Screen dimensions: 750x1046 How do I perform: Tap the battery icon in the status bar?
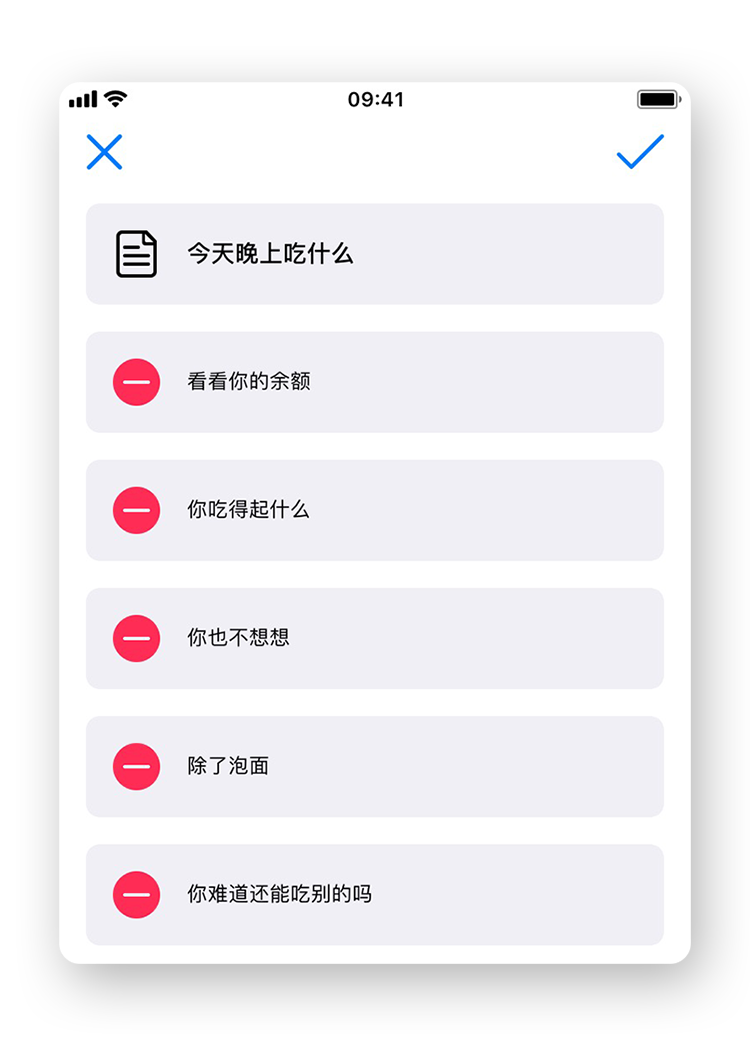[x=658, y=98]
